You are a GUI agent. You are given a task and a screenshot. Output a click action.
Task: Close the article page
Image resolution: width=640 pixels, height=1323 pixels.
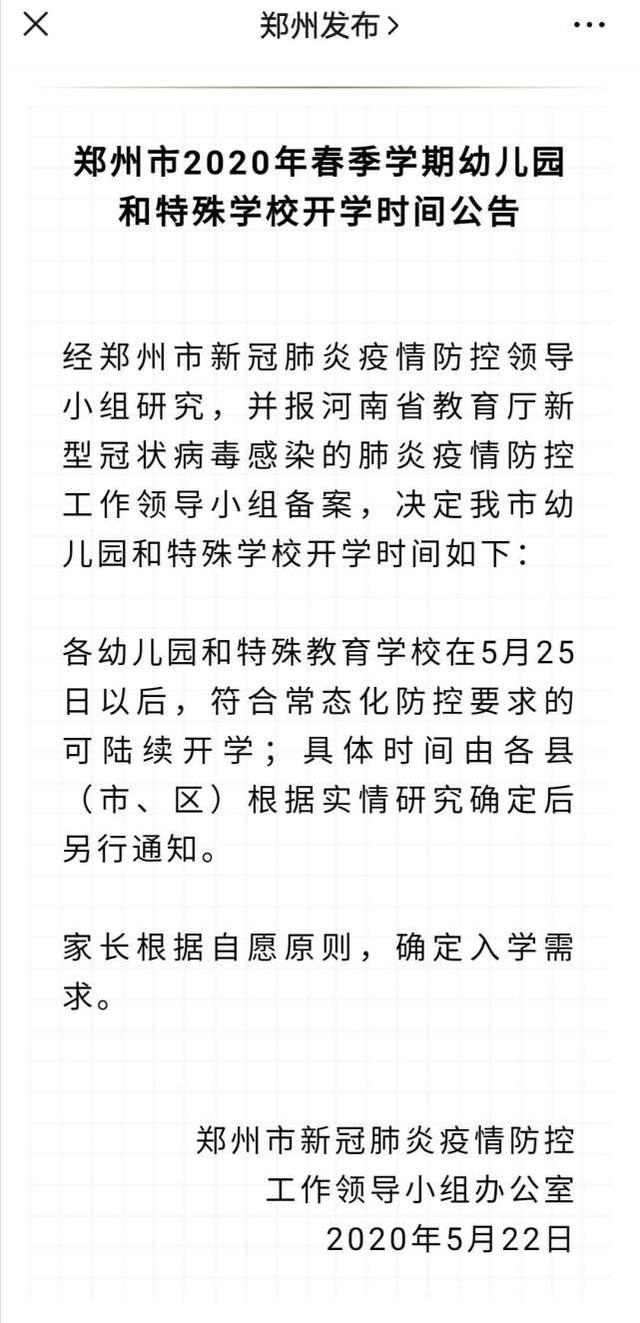point(36,24)
